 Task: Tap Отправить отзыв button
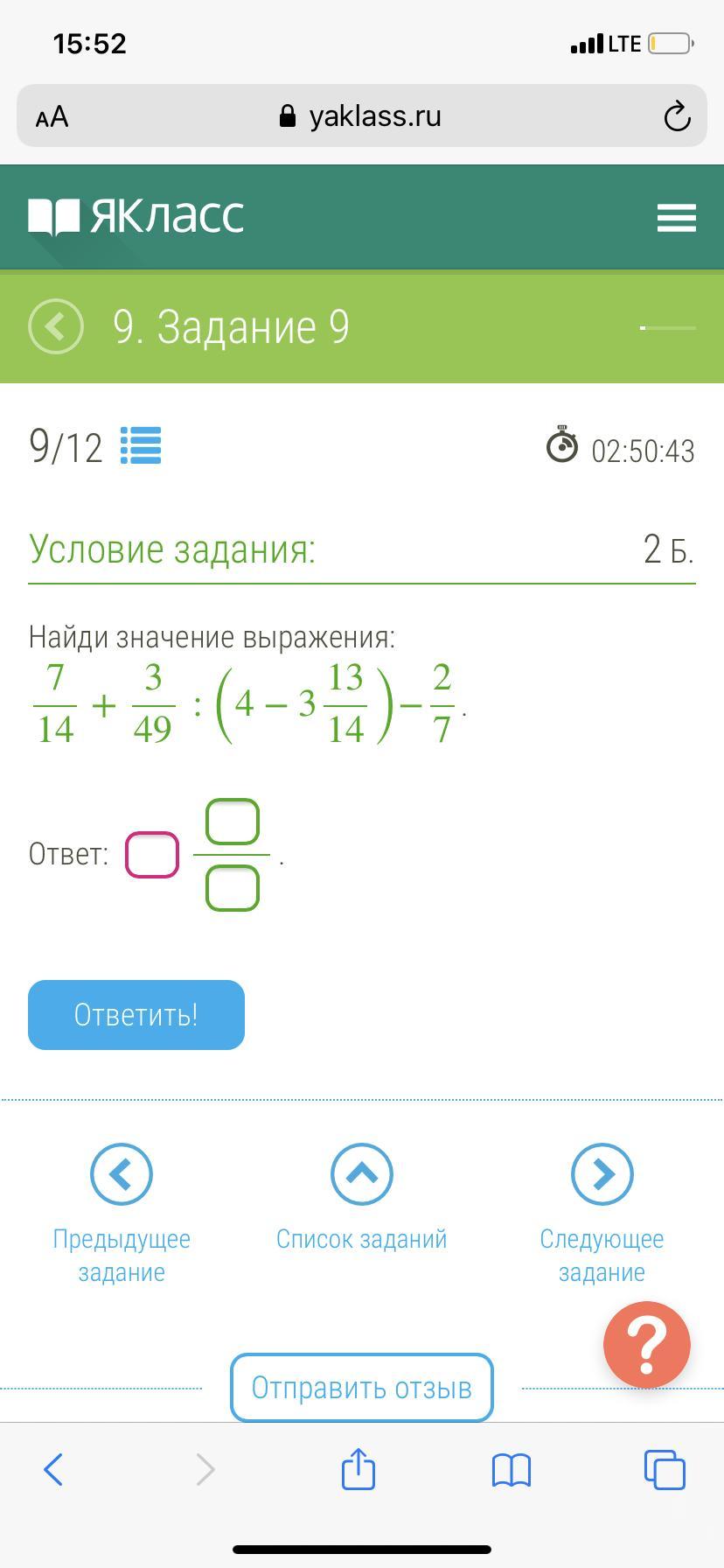point(361,1388)
